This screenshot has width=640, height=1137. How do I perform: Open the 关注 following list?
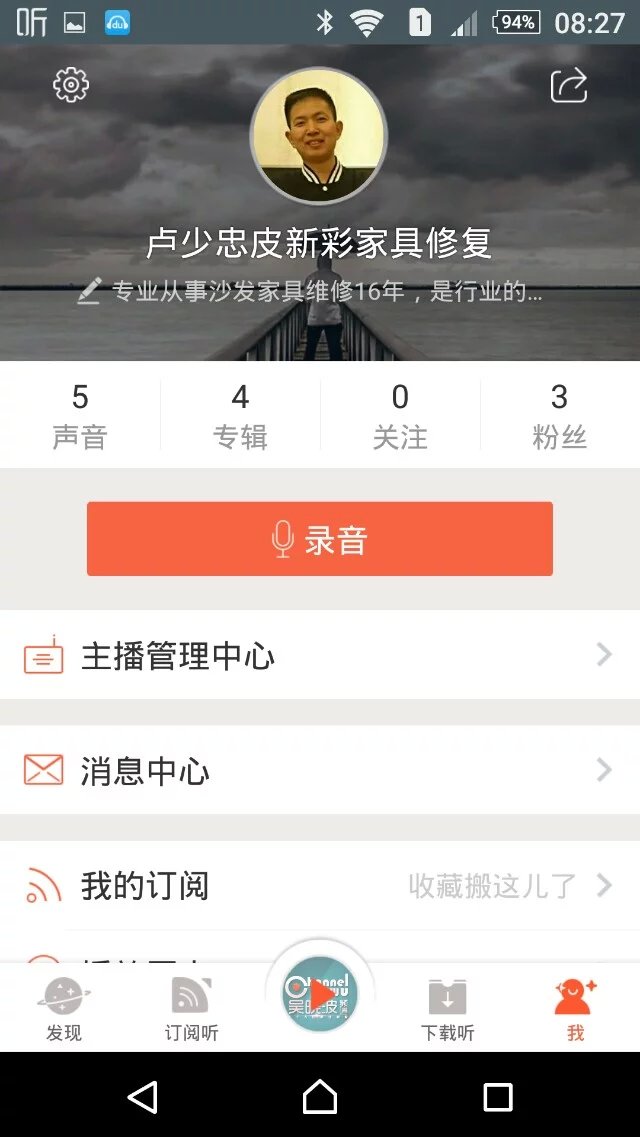pos(400,415)
